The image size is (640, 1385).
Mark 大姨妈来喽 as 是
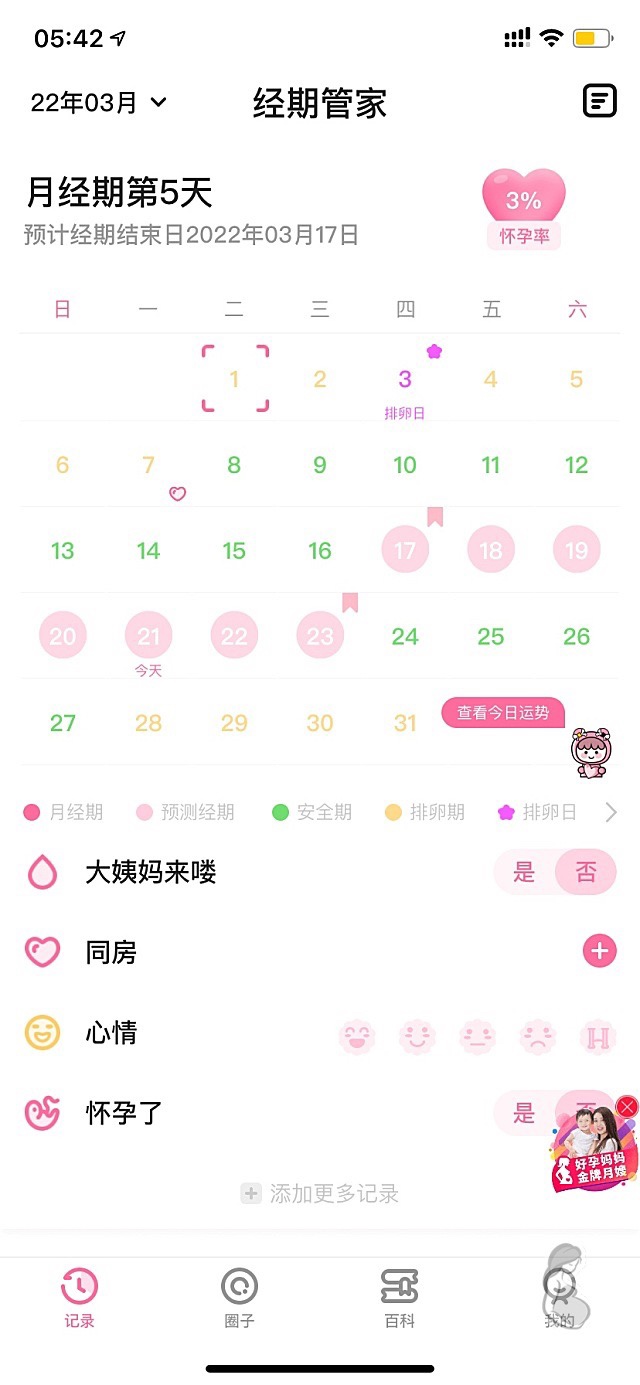(524, 873)
